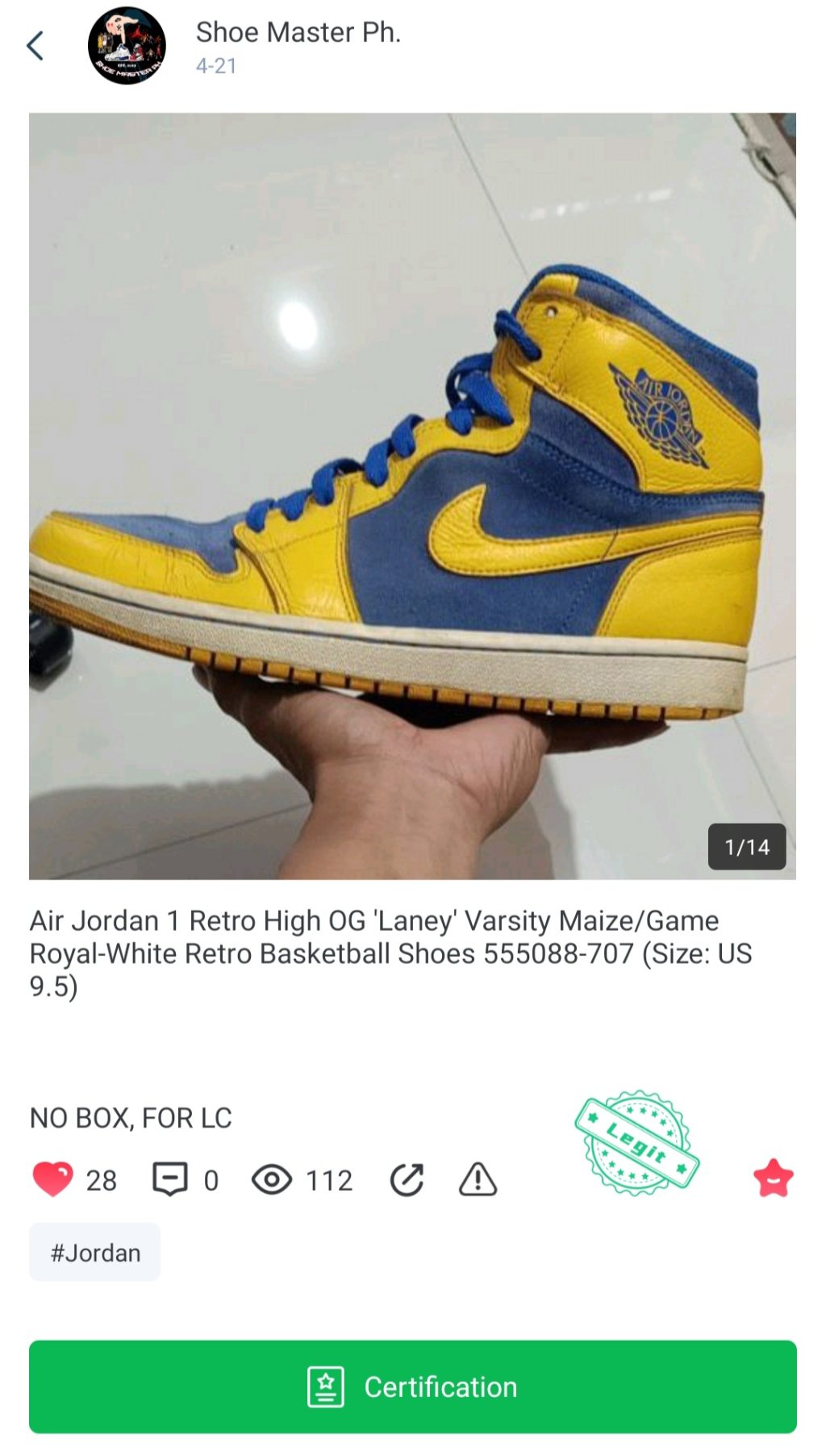Open Shoe Master Ph. profile avatar
Viewport: 826px width, 1456px height.
click(x=127, y=46)
